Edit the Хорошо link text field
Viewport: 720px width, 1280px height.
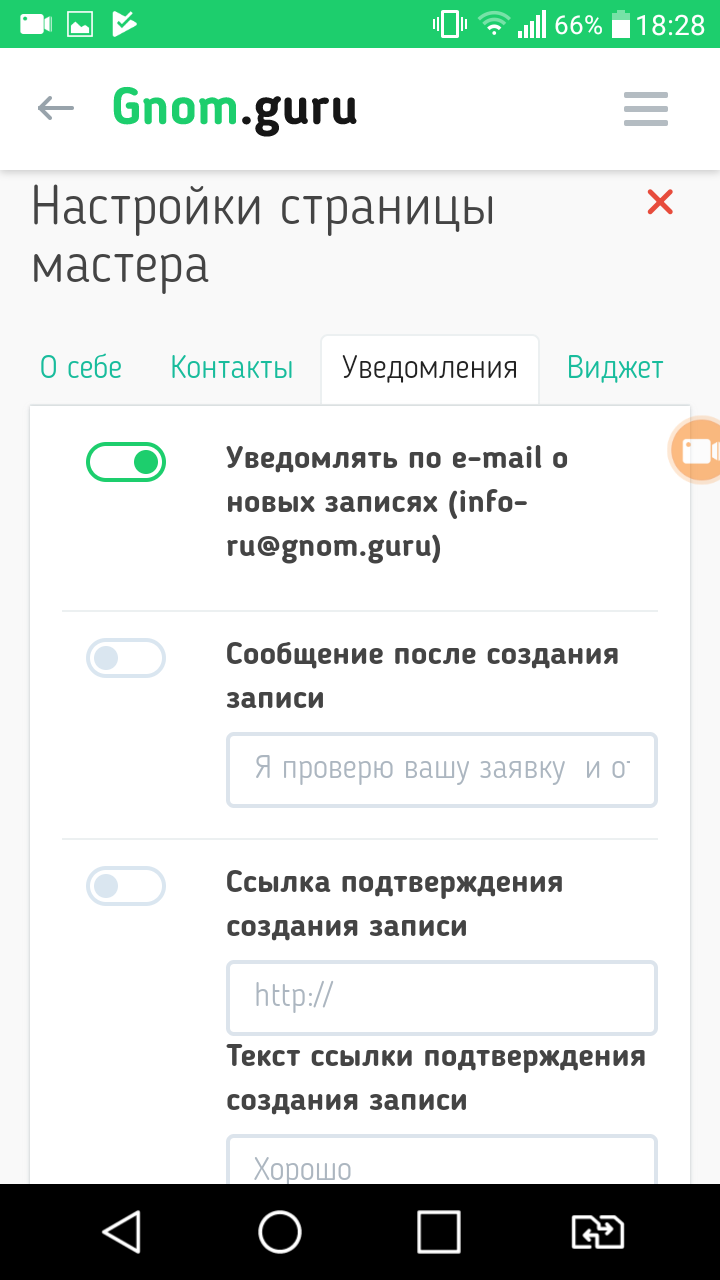tap(441, 1165)
